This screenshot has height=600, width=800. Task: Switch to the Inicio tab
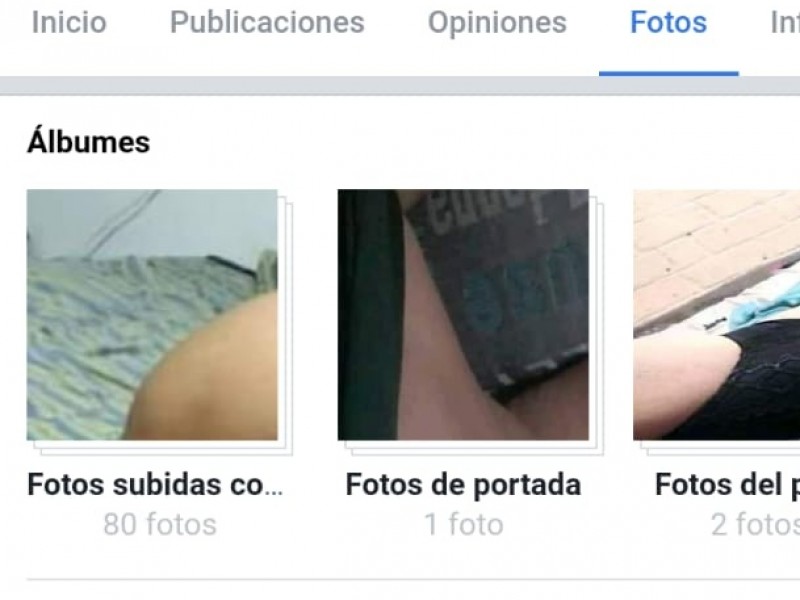68,23
